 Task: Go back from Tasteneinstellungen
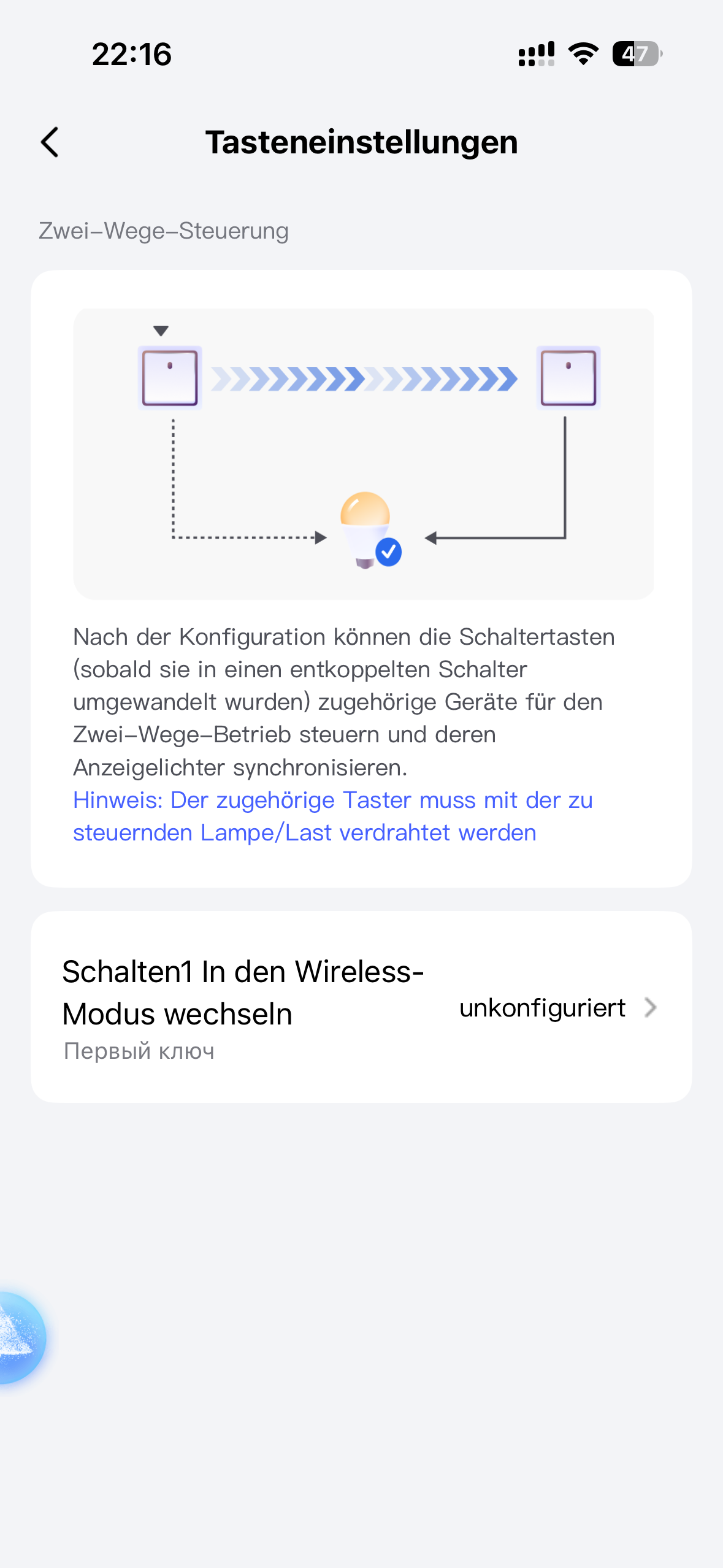point(50,142)
